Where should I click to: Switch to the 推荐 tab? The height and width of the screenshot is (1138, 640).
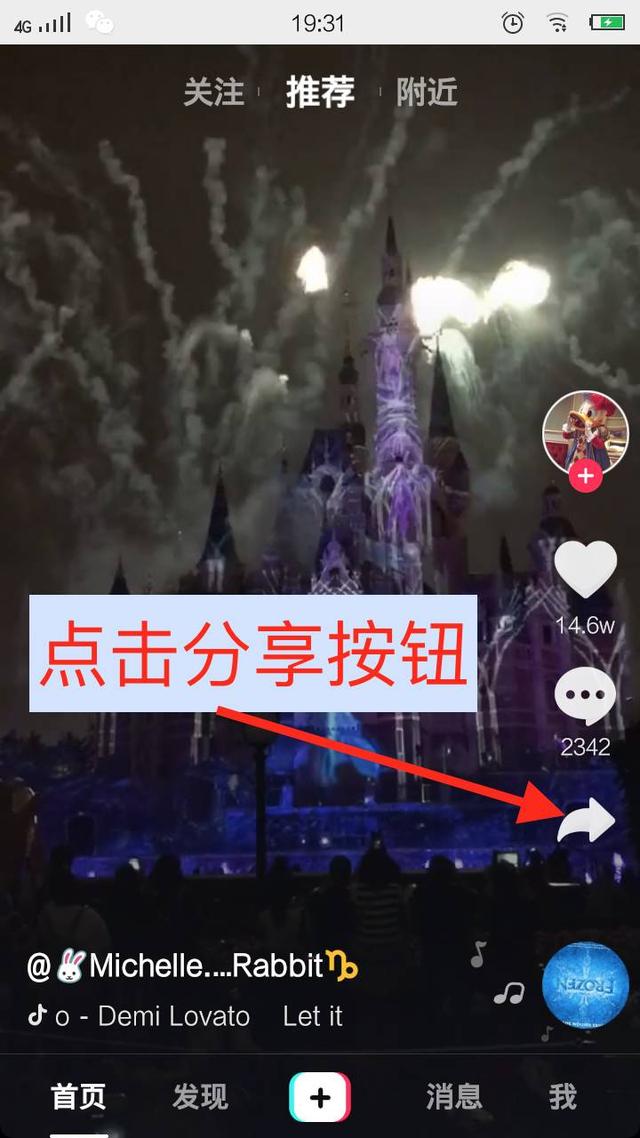click(320, 93)
